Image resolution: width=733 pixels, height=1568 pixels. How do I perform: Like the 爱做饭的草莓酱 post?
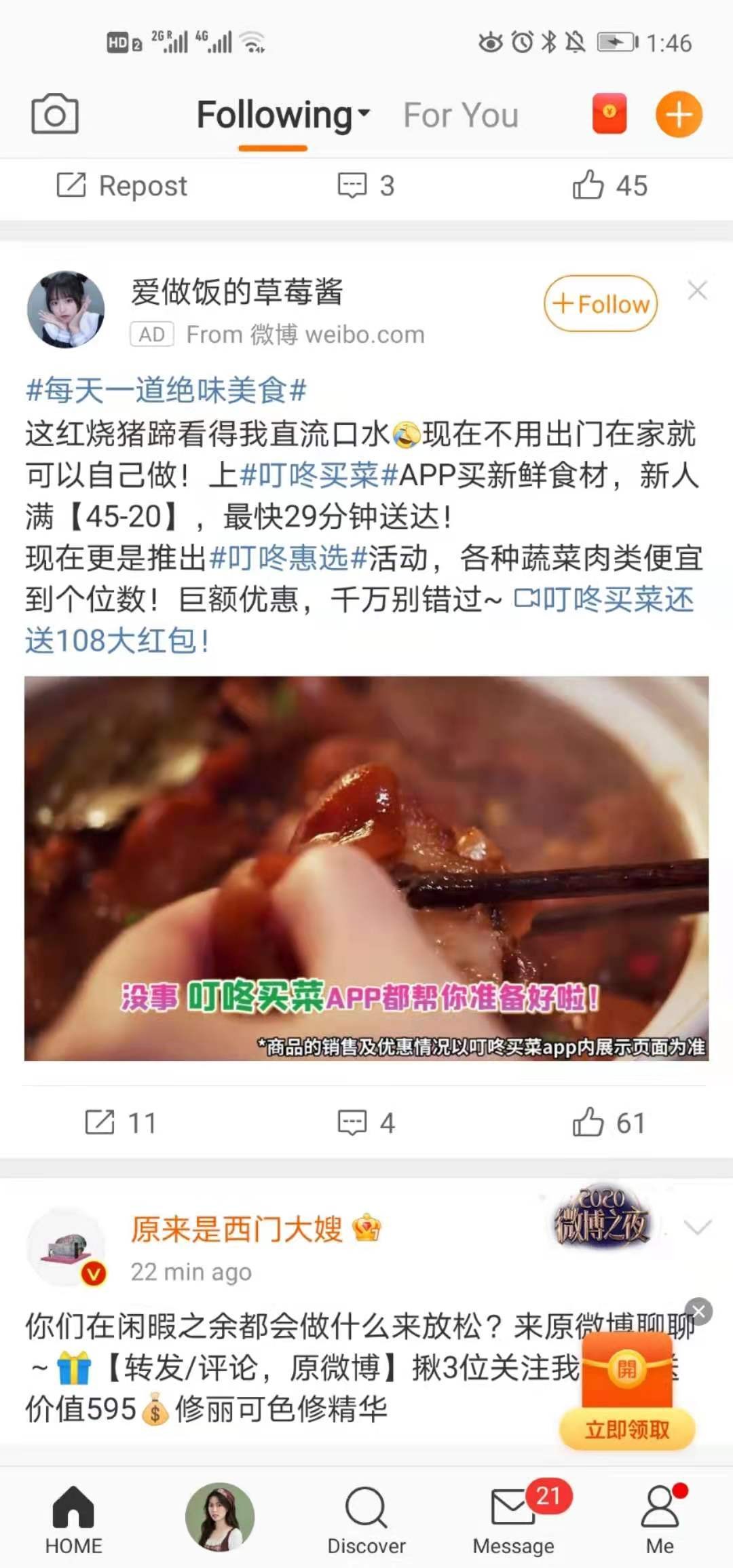click(x=608, y=1123)
